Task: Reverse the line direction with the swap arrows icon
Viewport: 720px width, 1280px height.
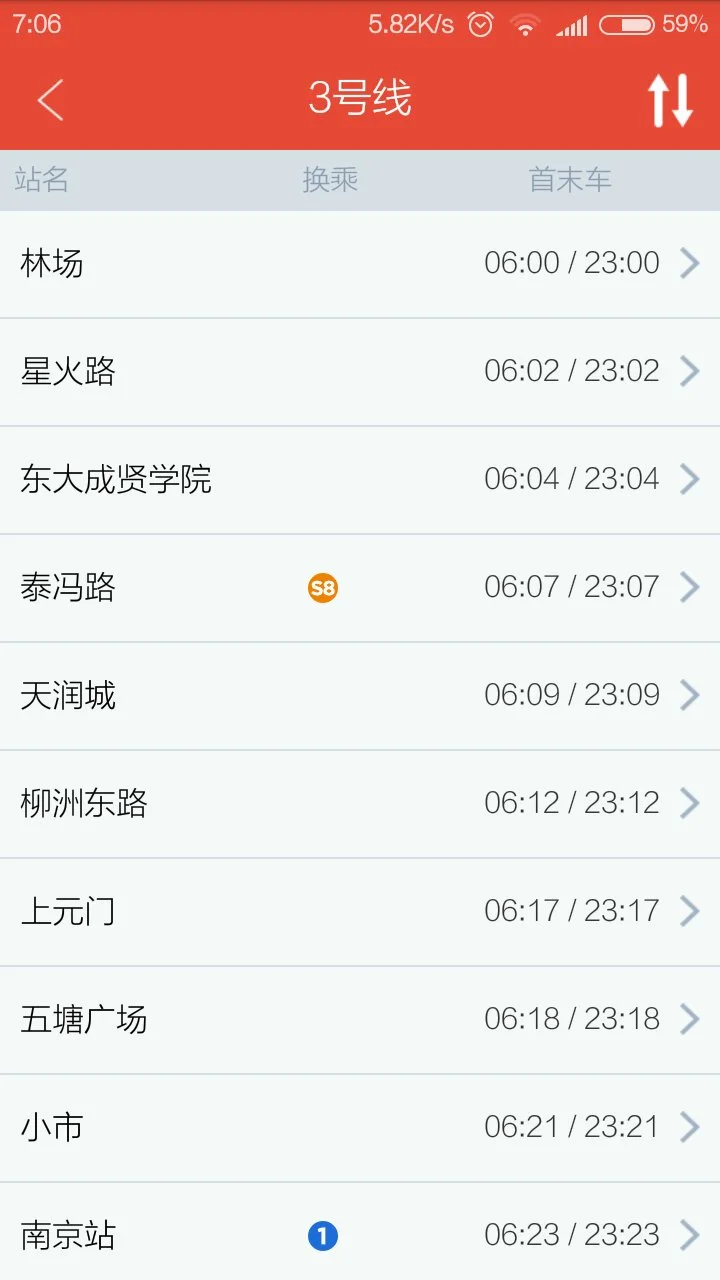Action: (669, 98)
